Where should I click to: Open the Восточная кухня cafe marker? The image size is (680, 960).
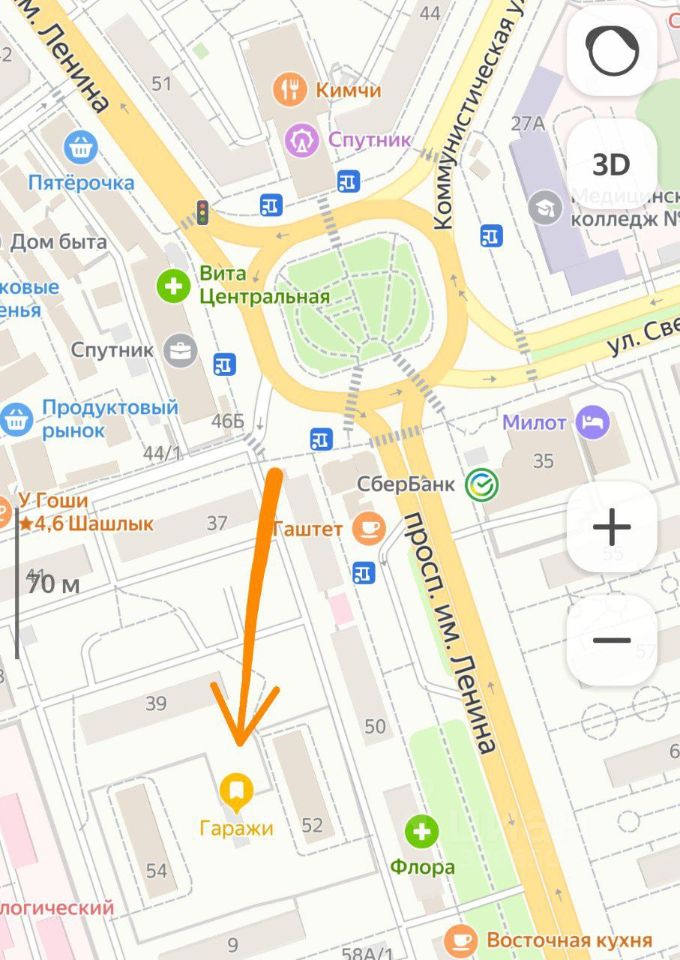[x=461, y=939]
